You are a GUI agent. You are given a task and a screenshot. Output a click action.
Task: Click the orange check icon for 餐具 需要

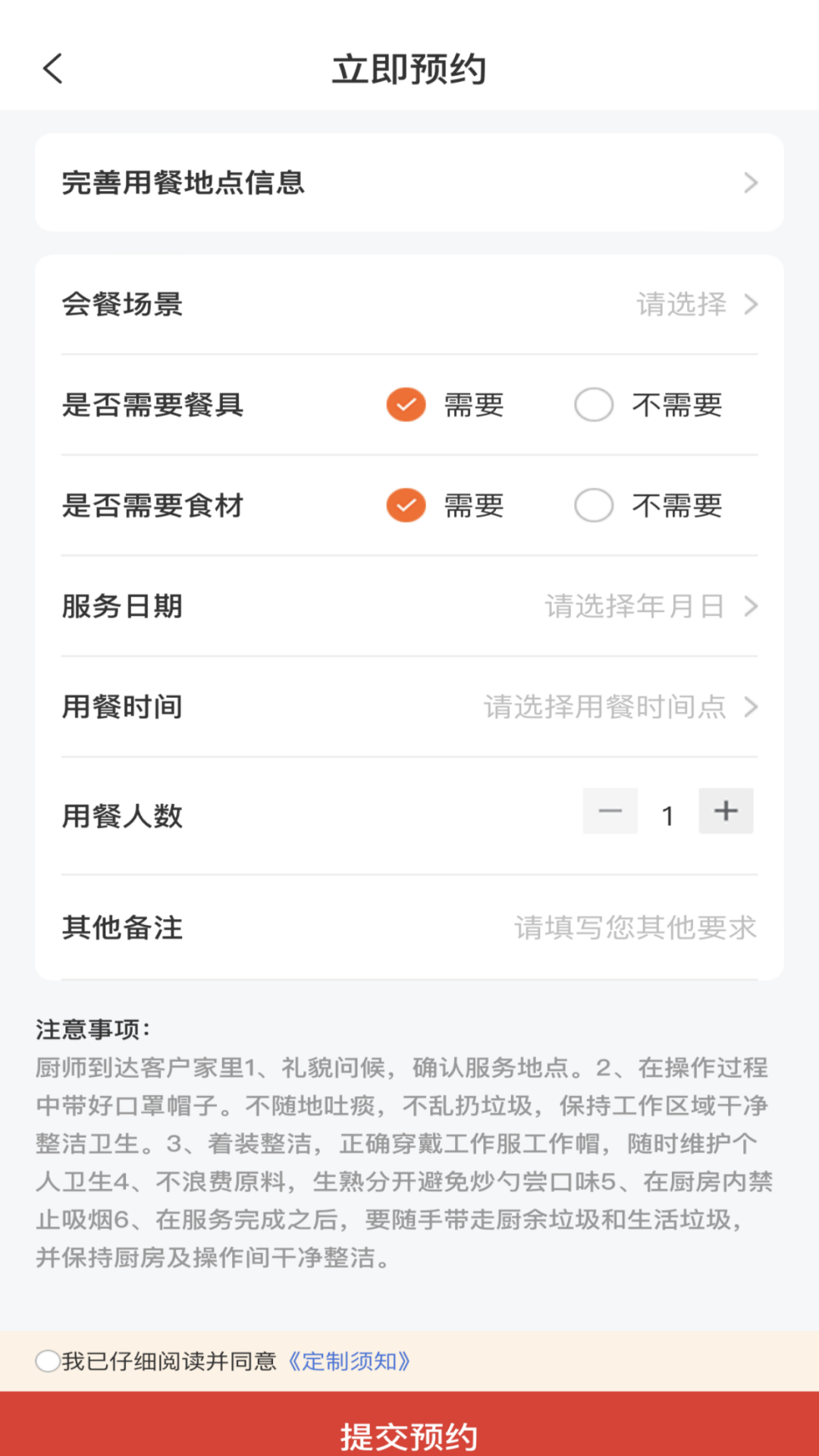(x=405, y=405)
